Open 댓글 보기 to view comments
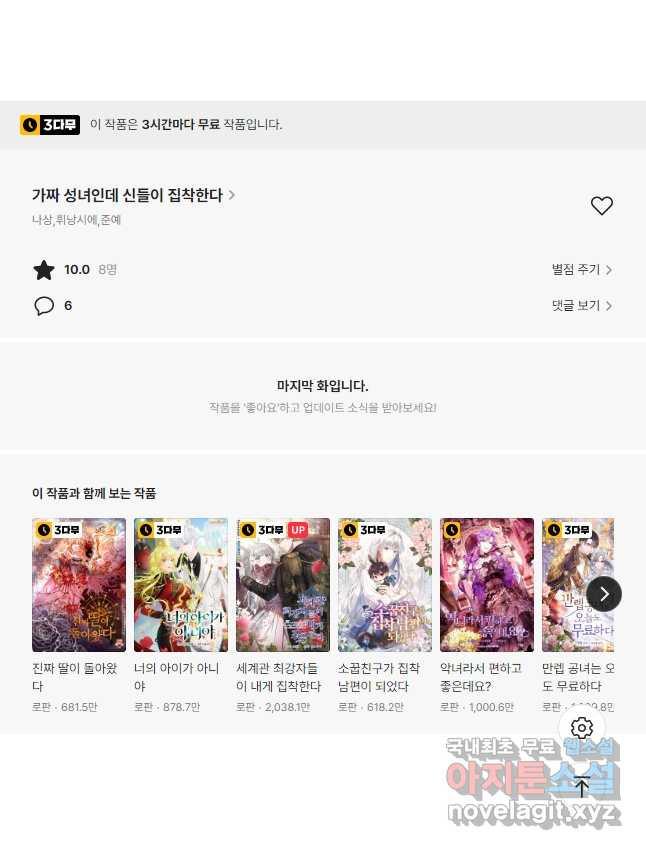 click(x=581, y=306)
